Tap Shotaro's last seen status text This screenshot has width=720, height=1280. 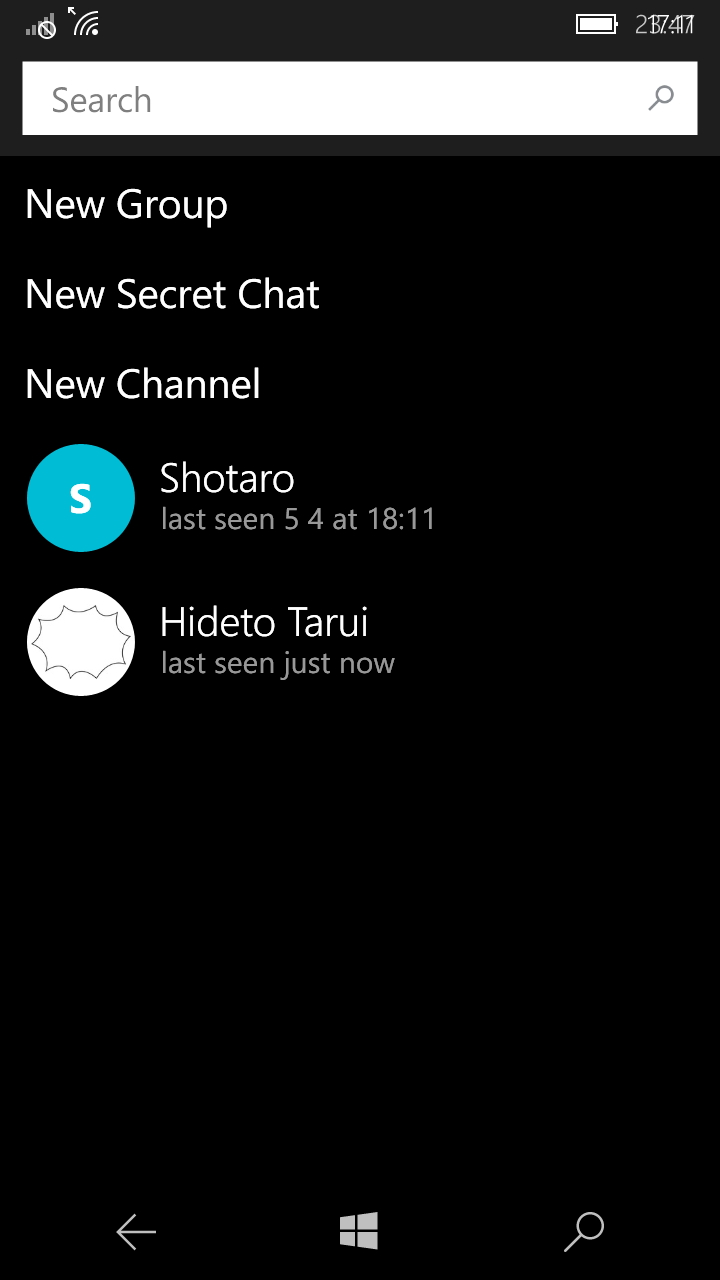[x=297, y=519]
